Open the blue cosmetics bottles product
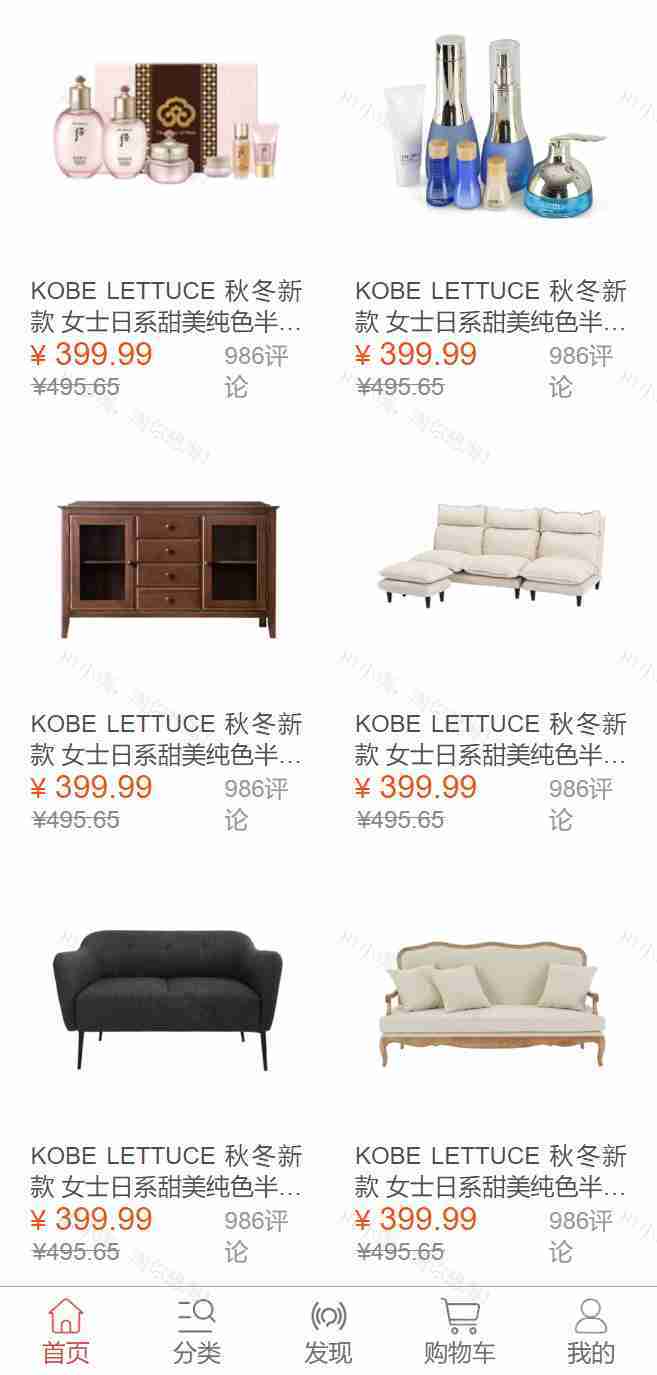 (491, 124)
